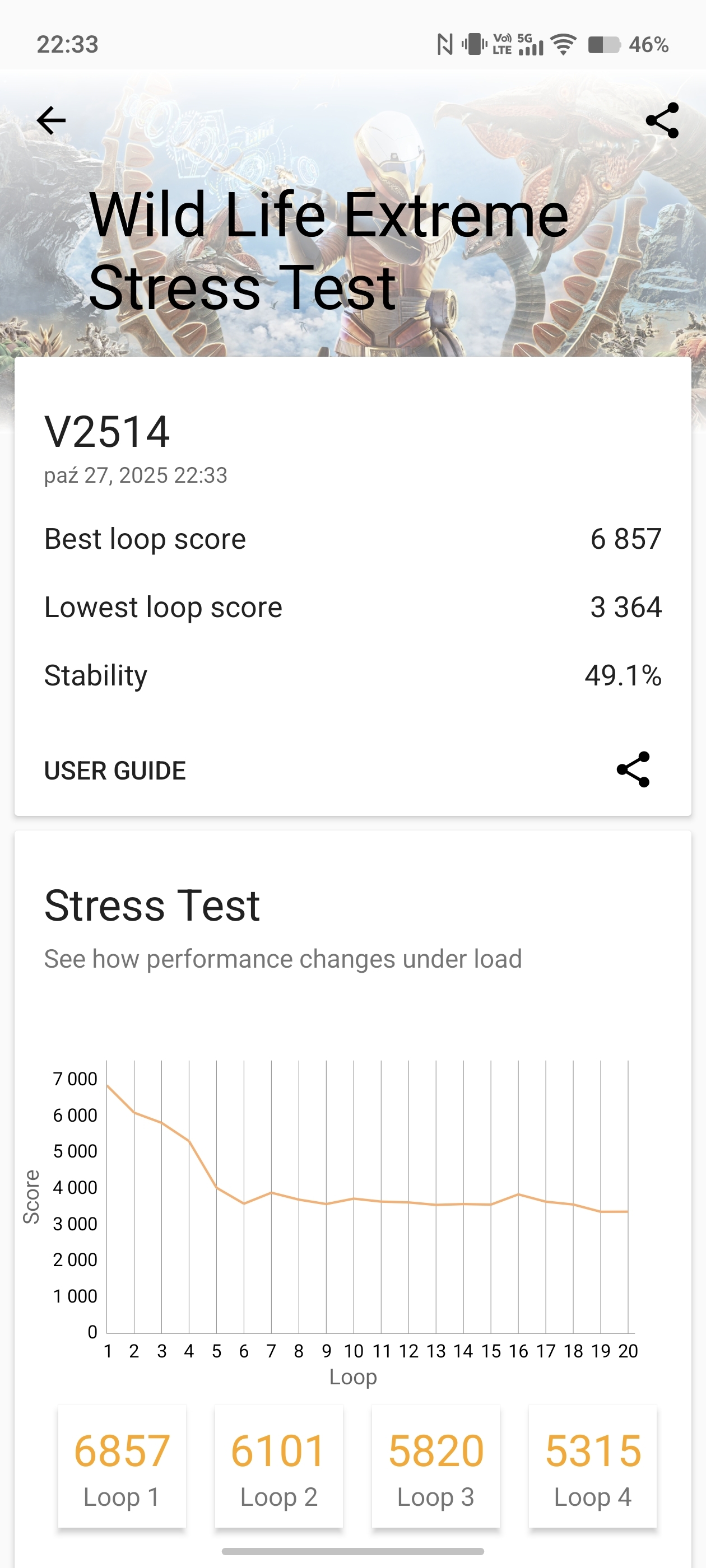The width and height of the screenshot is (706, 1568).
Task: Go back using the top arrow
Action: 51,120
